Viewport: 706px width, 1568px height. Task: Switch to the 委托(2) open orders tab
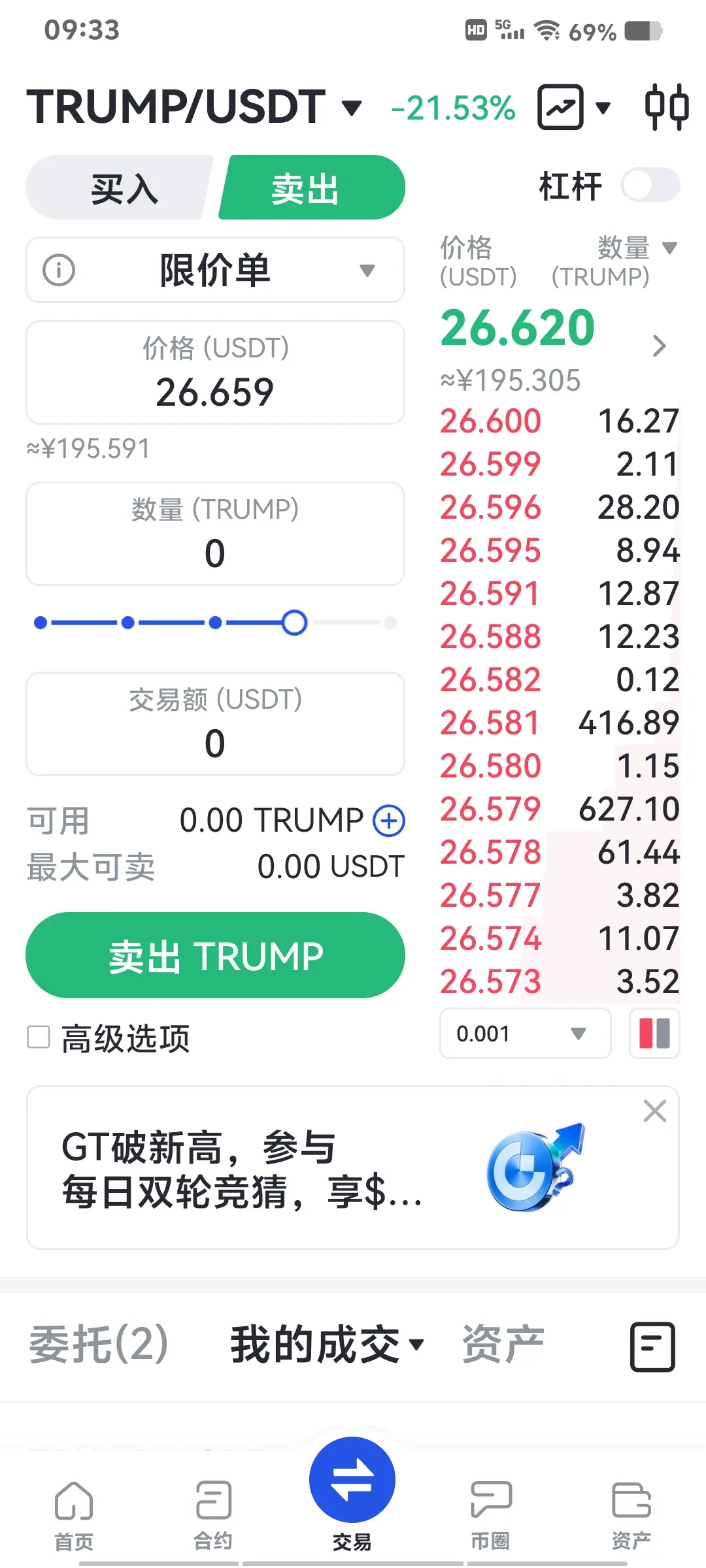point(99,1345)
